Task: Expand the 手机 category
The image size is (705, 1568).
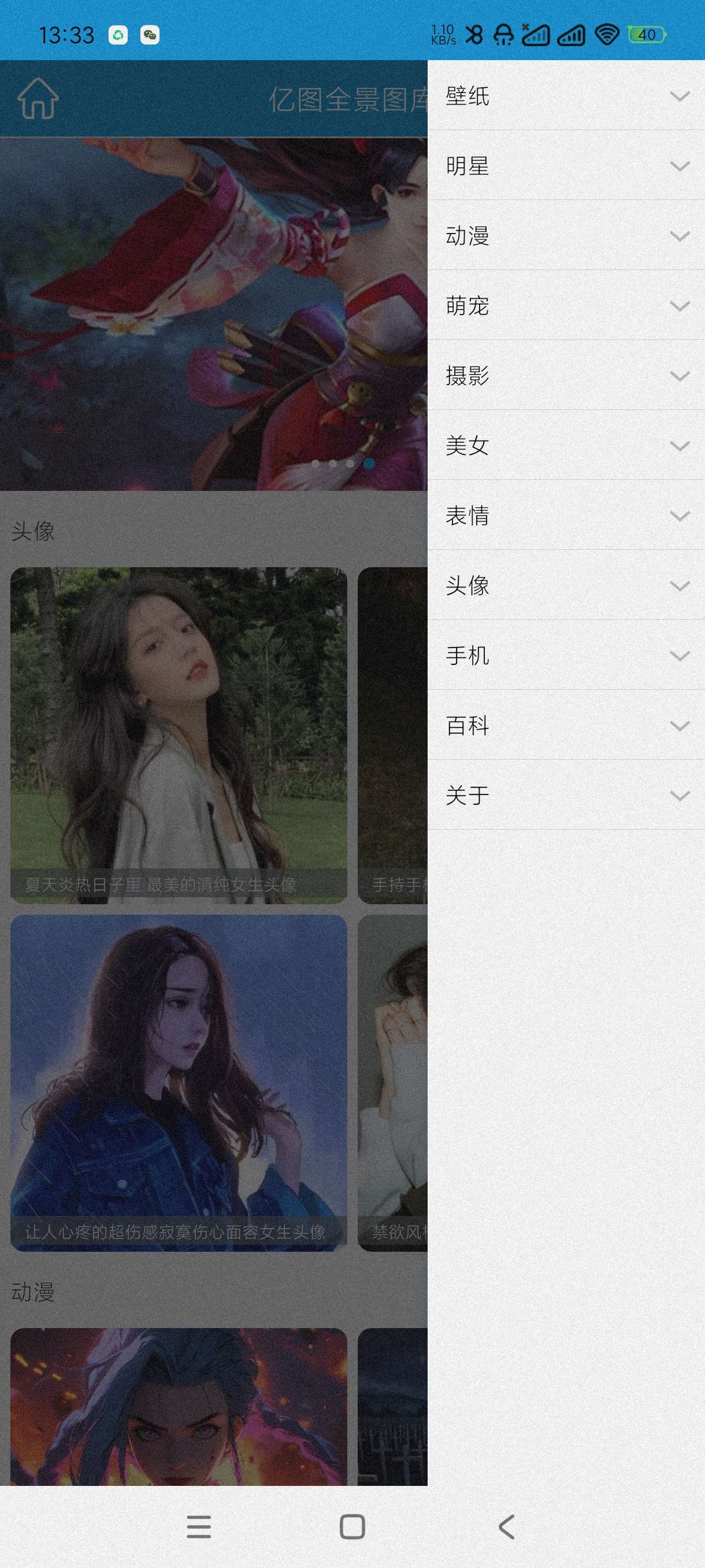Action: click(566, 656)
